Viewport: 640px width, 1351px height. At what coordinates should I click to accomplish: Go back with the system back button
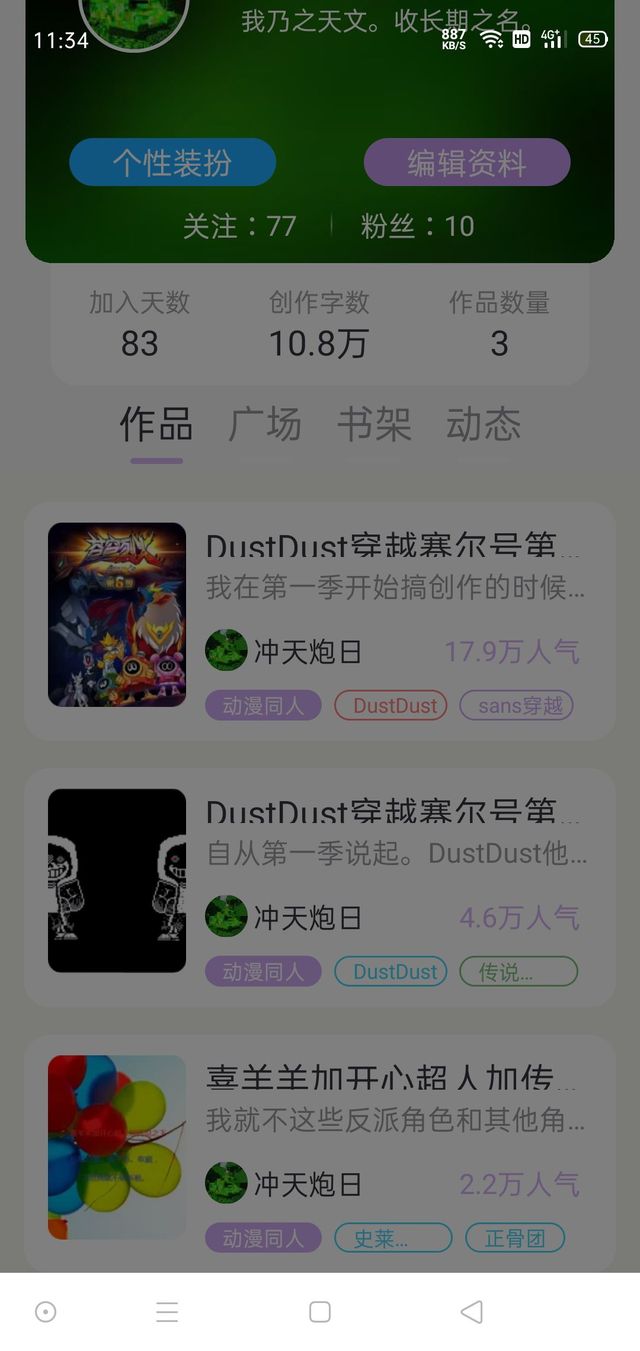pos(472,1312)
